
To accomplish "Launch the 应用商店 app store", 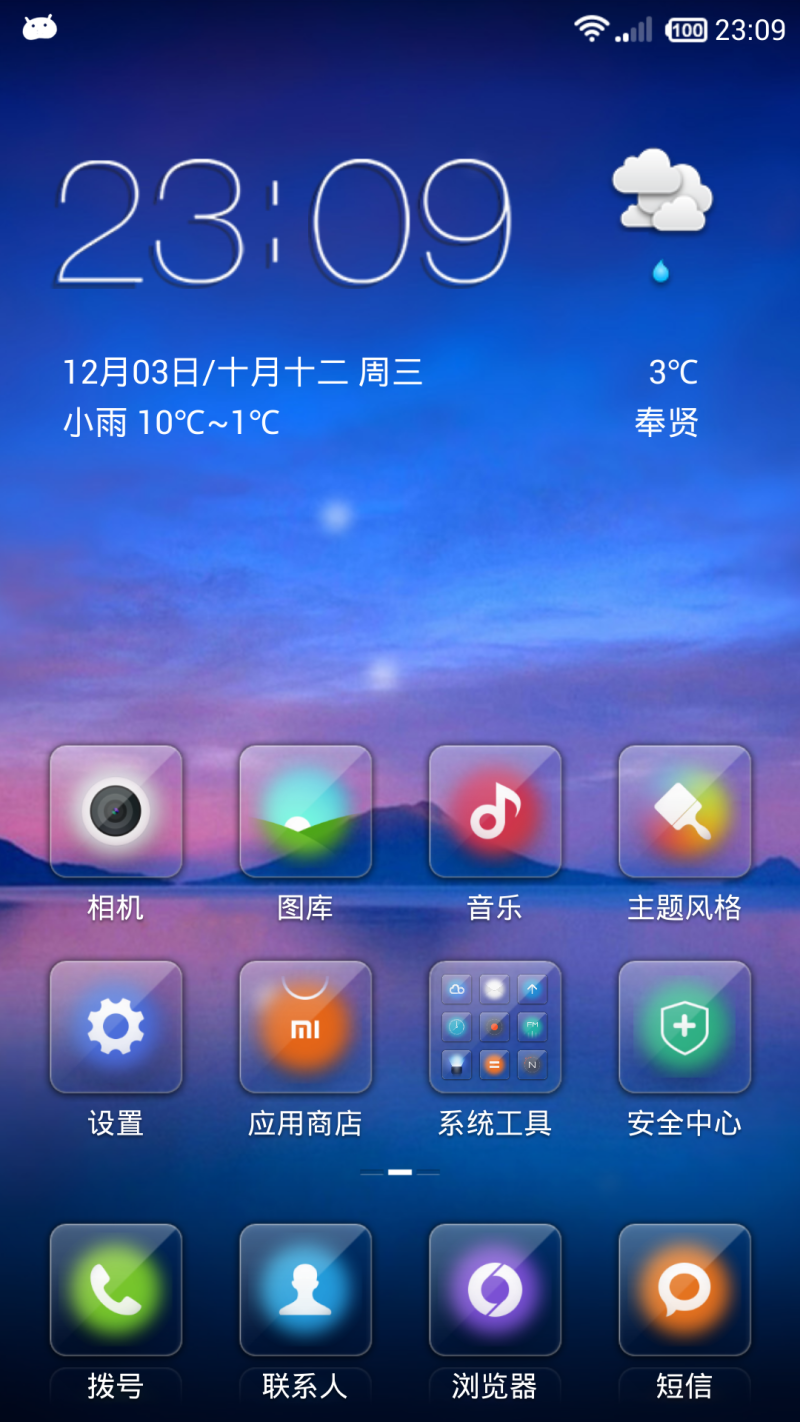I will pos(305,1027).
